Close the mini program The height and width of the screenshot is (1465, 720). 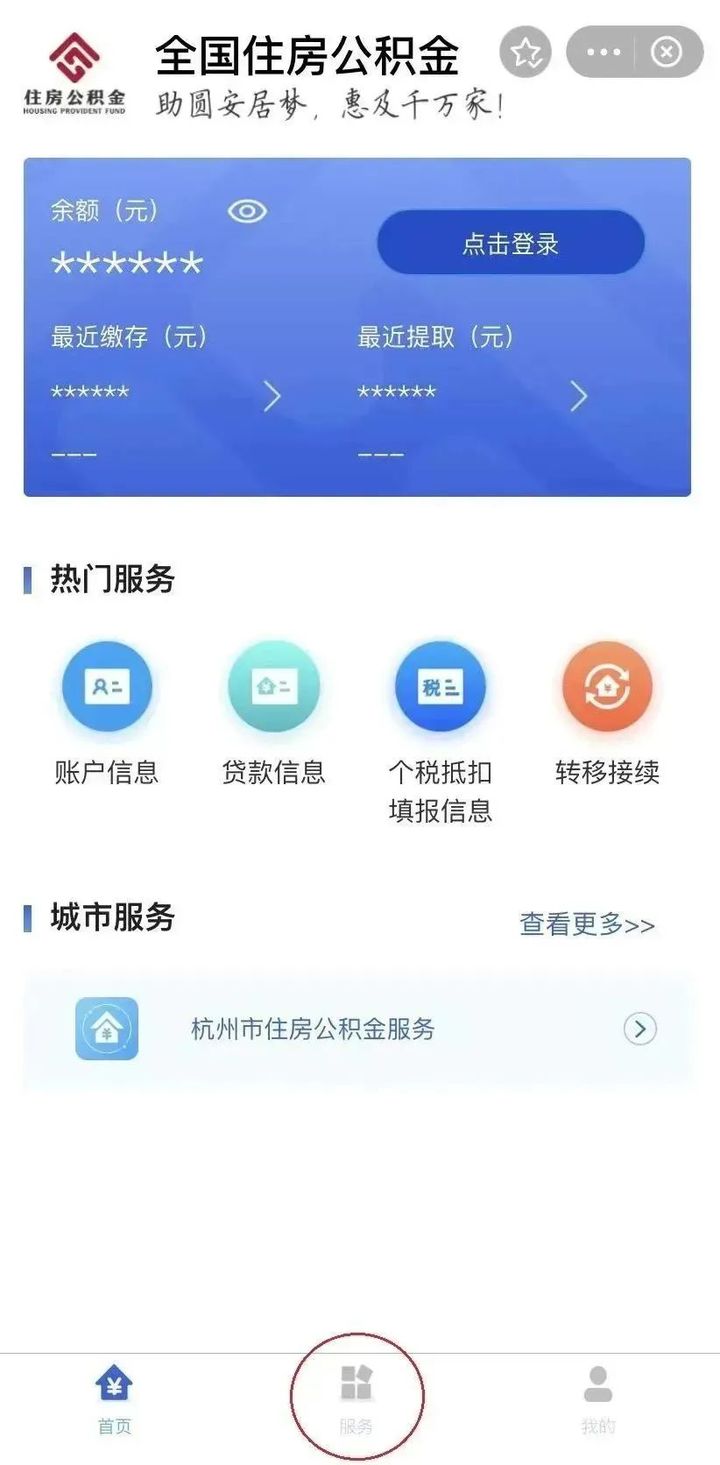[666, 52]
